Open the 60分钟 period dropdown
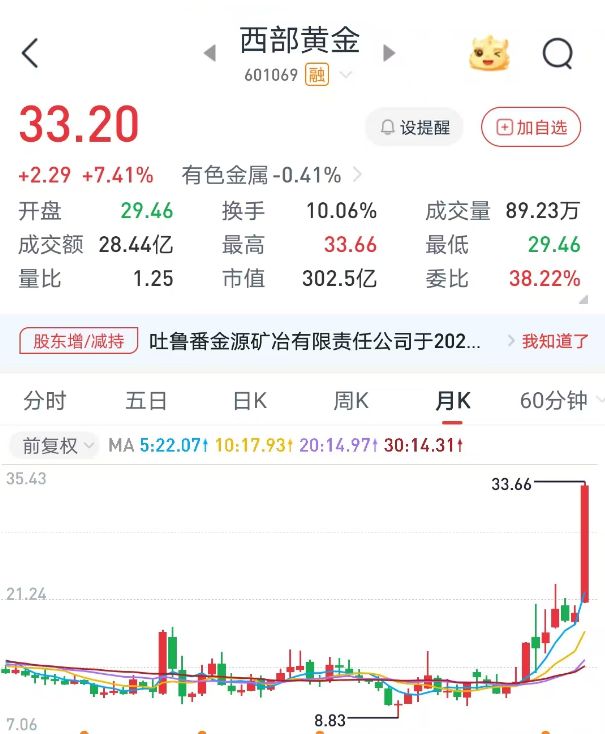 coord(559,401)
